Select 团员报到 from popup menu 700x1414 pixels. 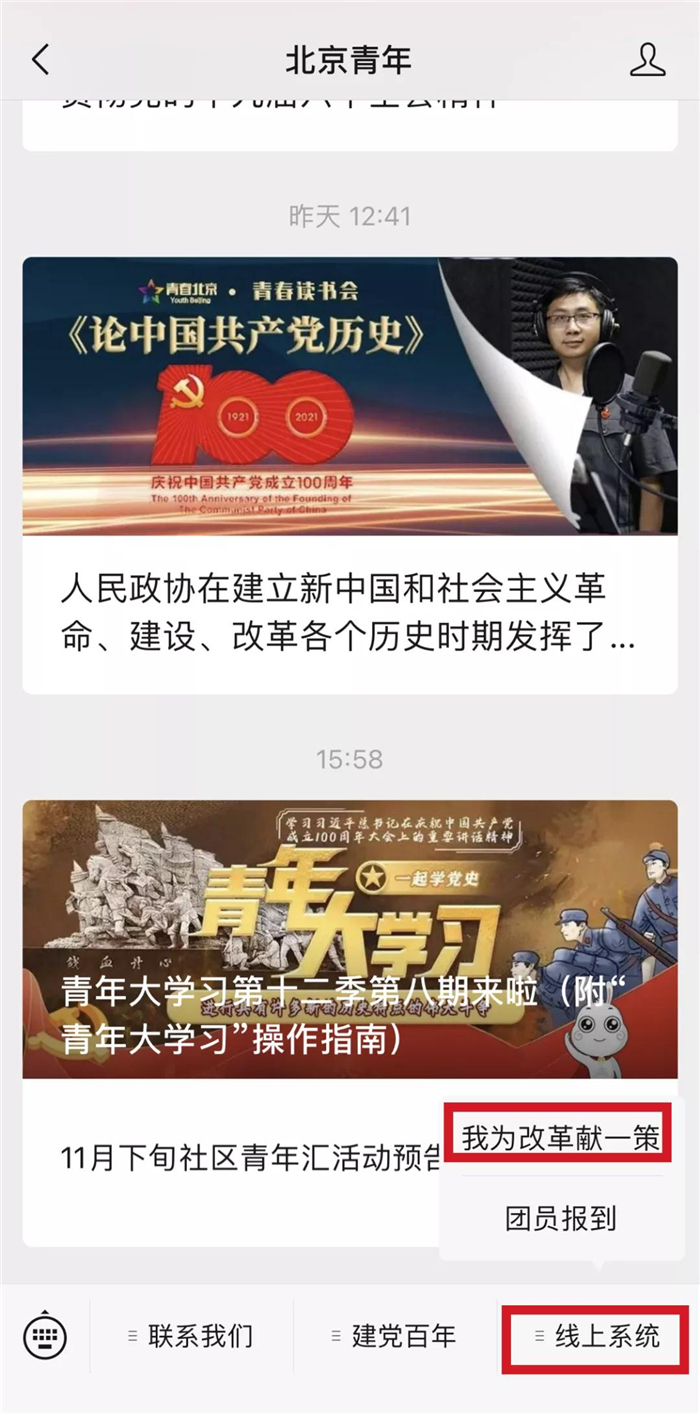click(560, 1218)
